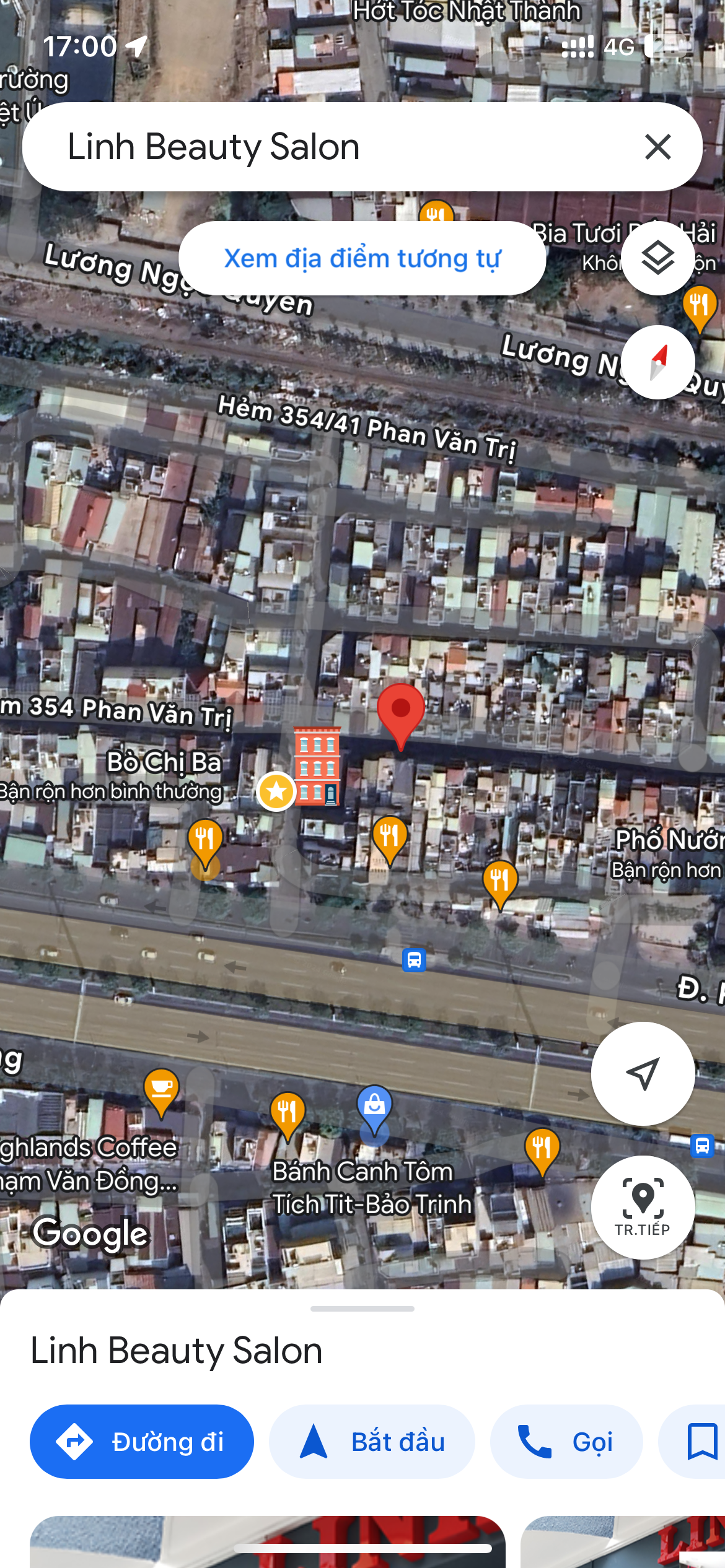Reset map orientation with the compass
Viewport: 725px width, 1568px height.
657,362
